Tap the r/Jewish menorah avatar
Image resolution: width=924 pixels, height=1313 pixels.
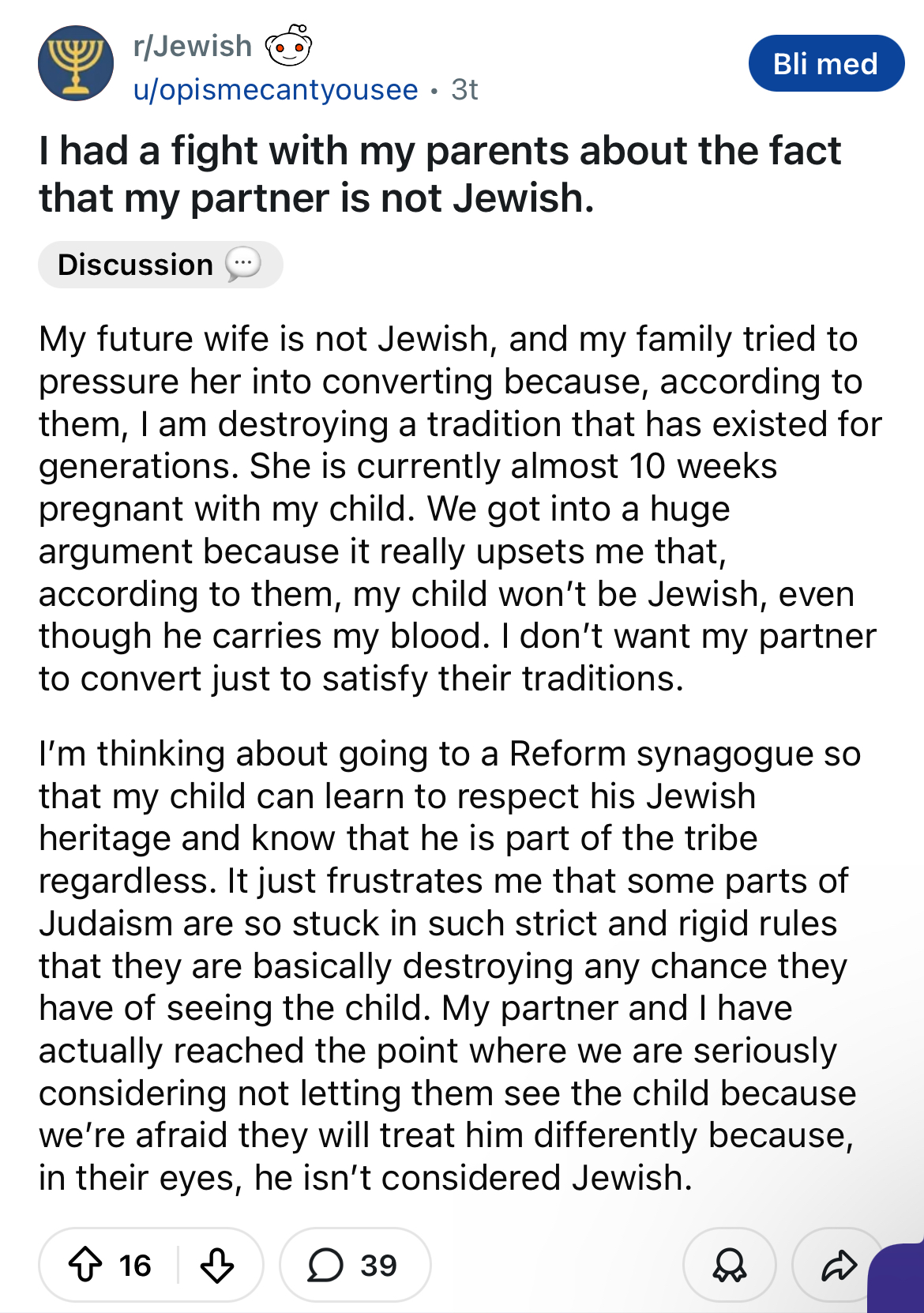76,63
